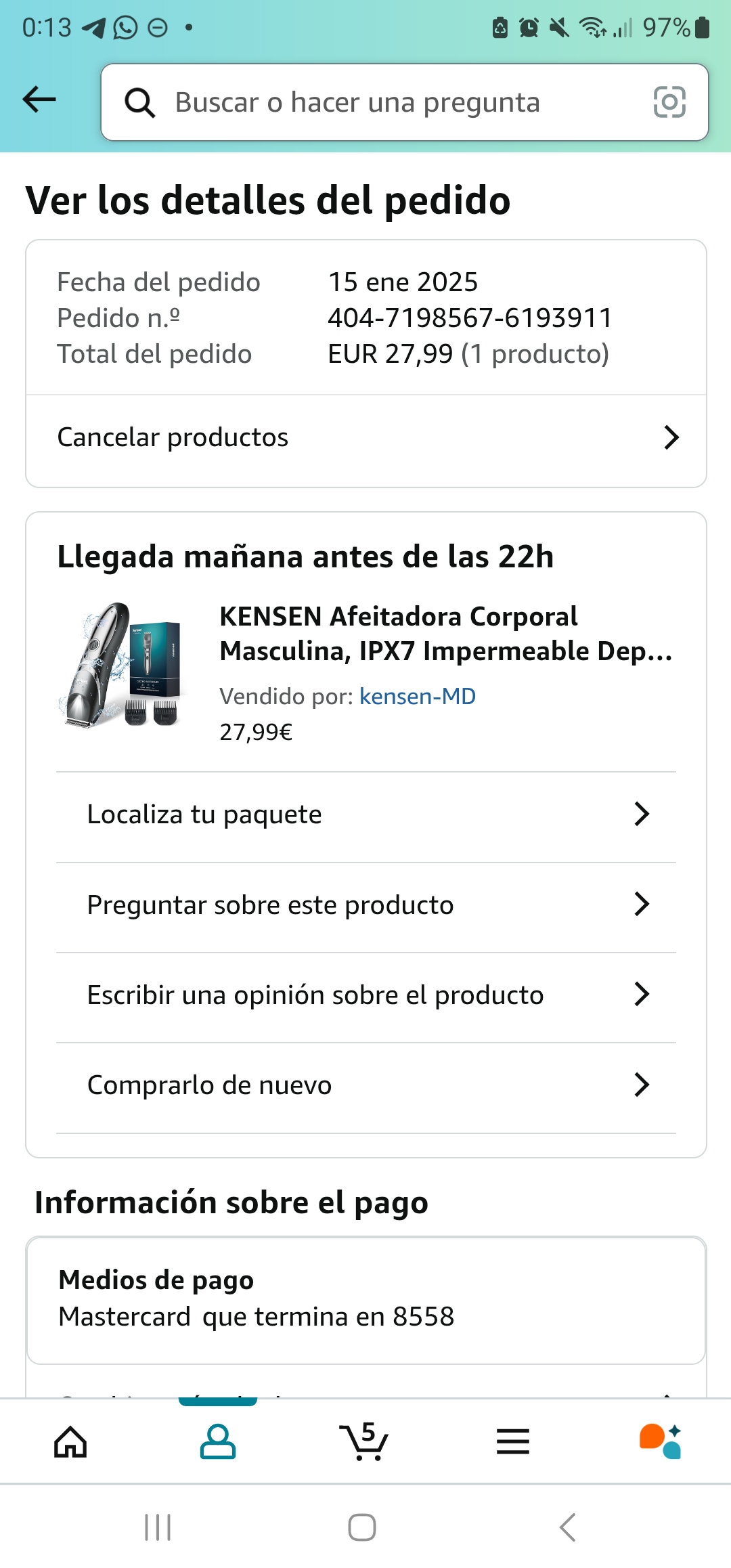Select Comprarlo de nuevo
This screenshot has width=731, height=1568.
tap(365, 1085)
